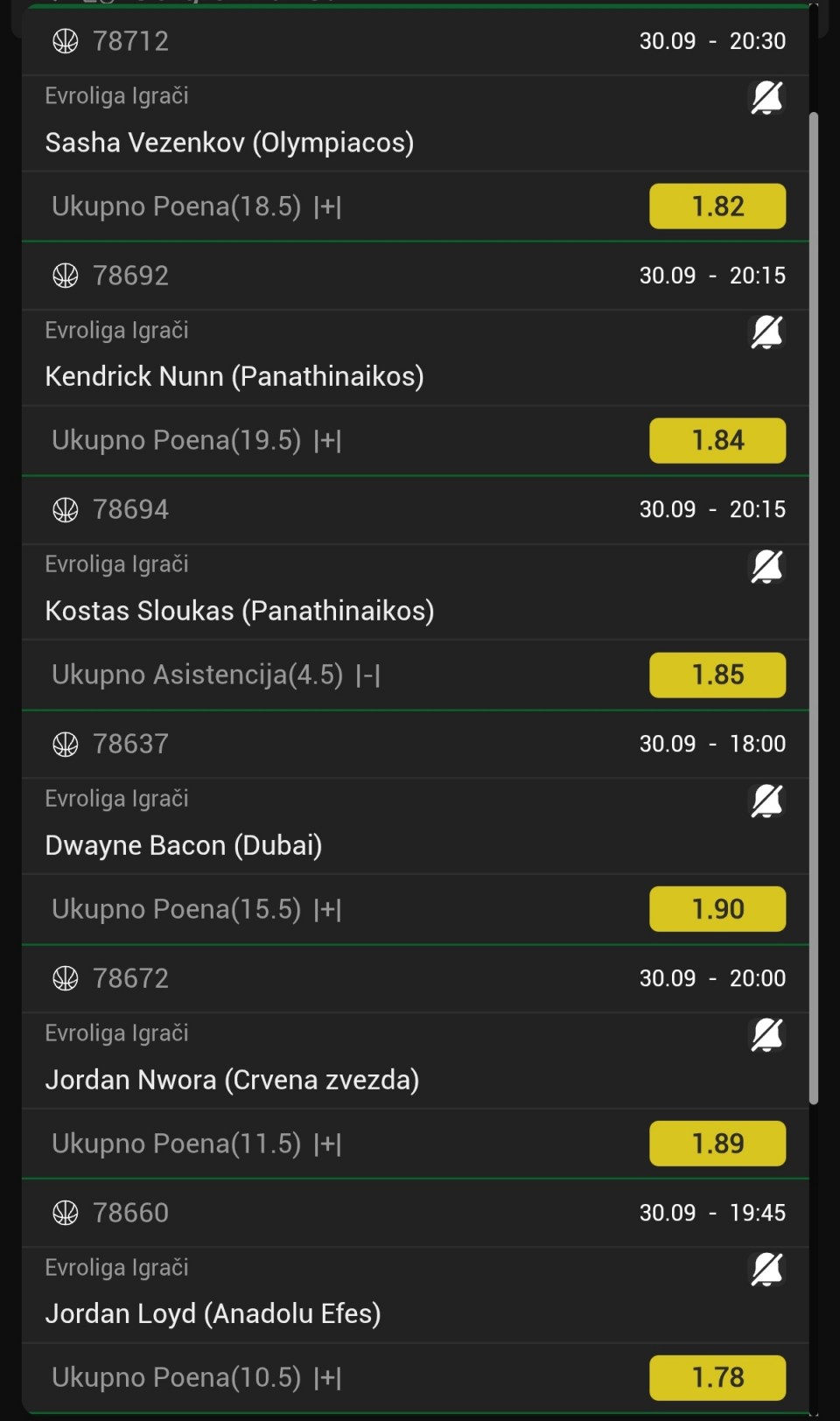The height and width of the screenshot is (1421, 840).
Task: Toggle notification bell for Jordan Loyd
Action: click(766, 1270)
